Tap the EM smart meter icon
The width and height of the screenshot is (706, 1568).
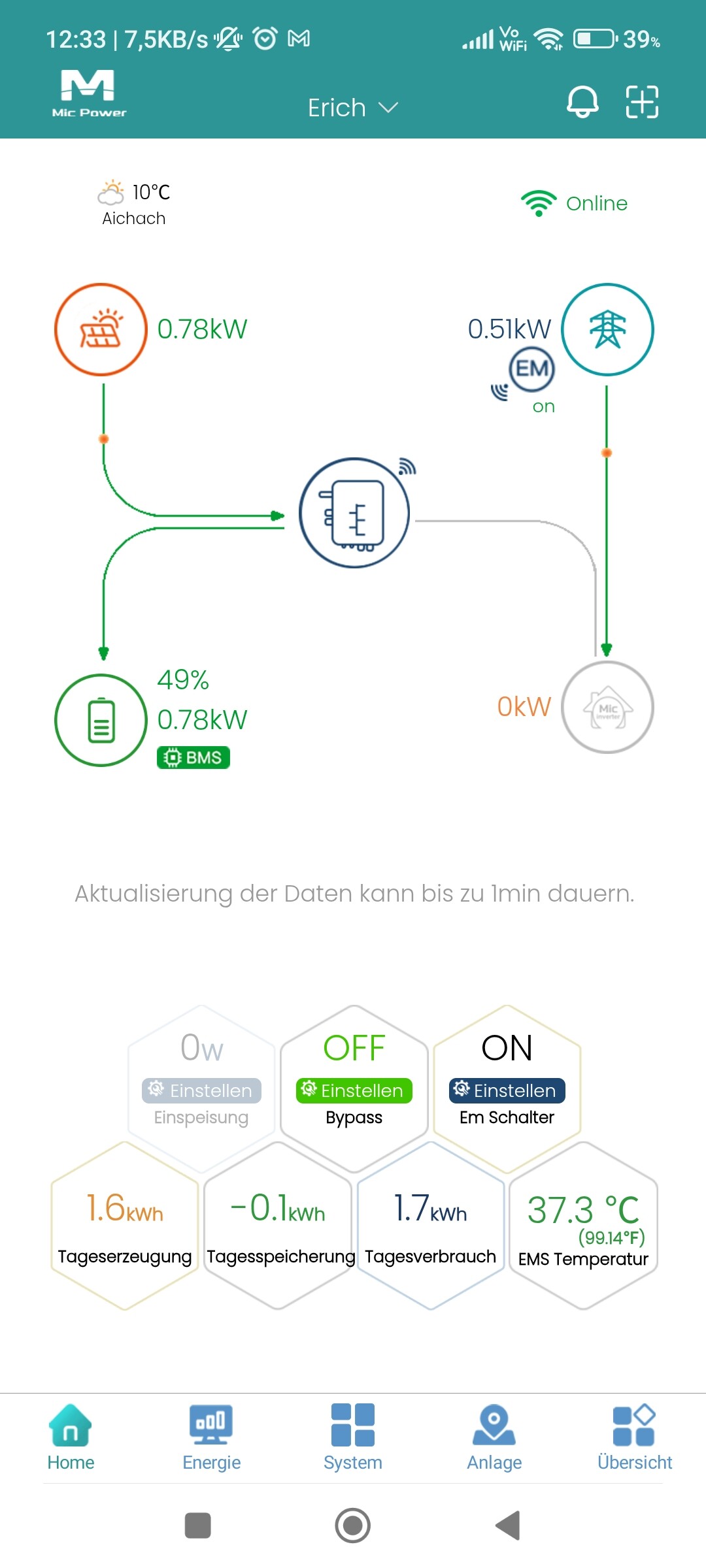click(x=531, y=370)
